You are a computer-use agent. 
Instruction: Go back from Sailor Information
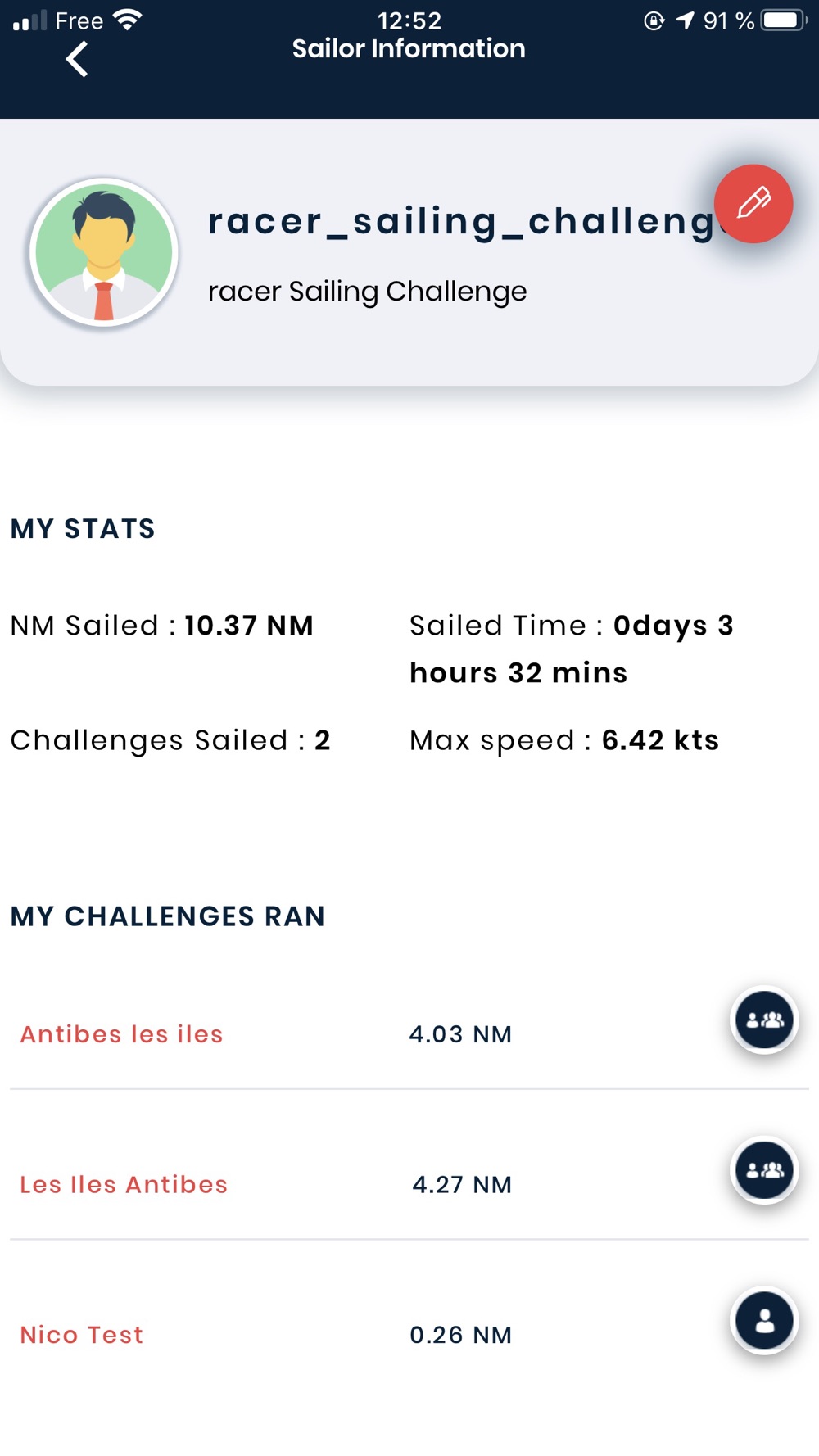coord(77,59)
